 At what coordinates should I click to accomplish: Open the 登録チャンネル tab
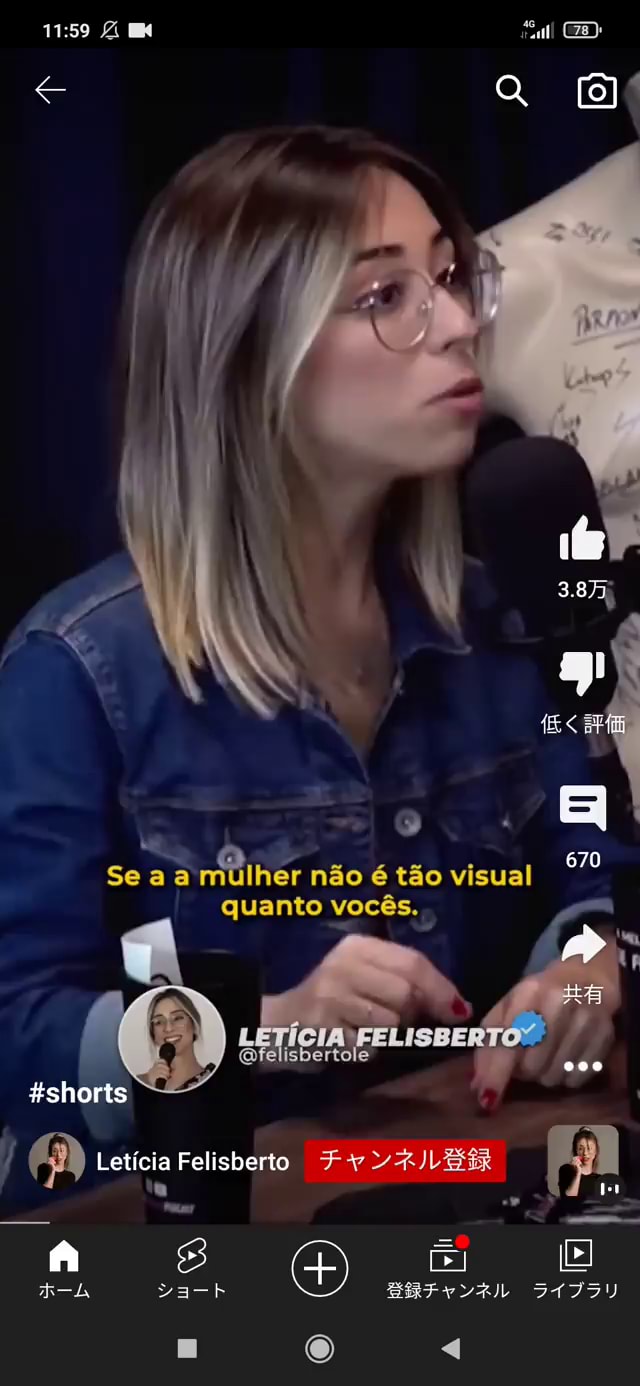pyautogui.click(x=448, y=1269)
